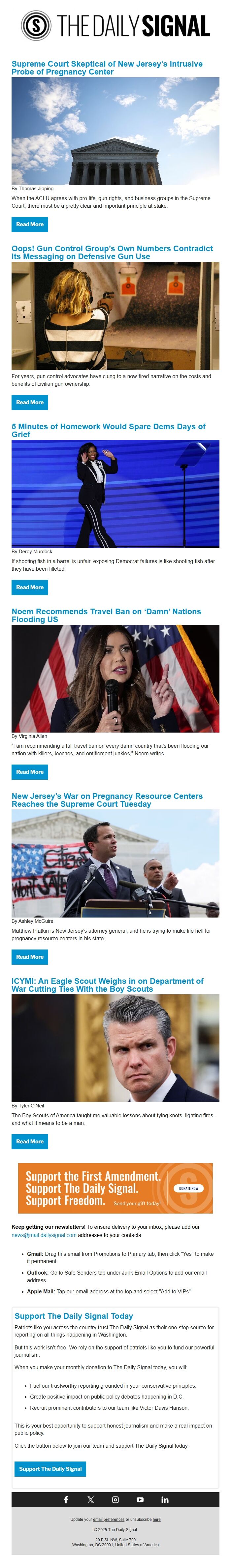The height and width of the screenshot is (1568, 231).
Task: Open headline '5 Minutes of Homework Would Spare Dems'
Action: (109, 430)
